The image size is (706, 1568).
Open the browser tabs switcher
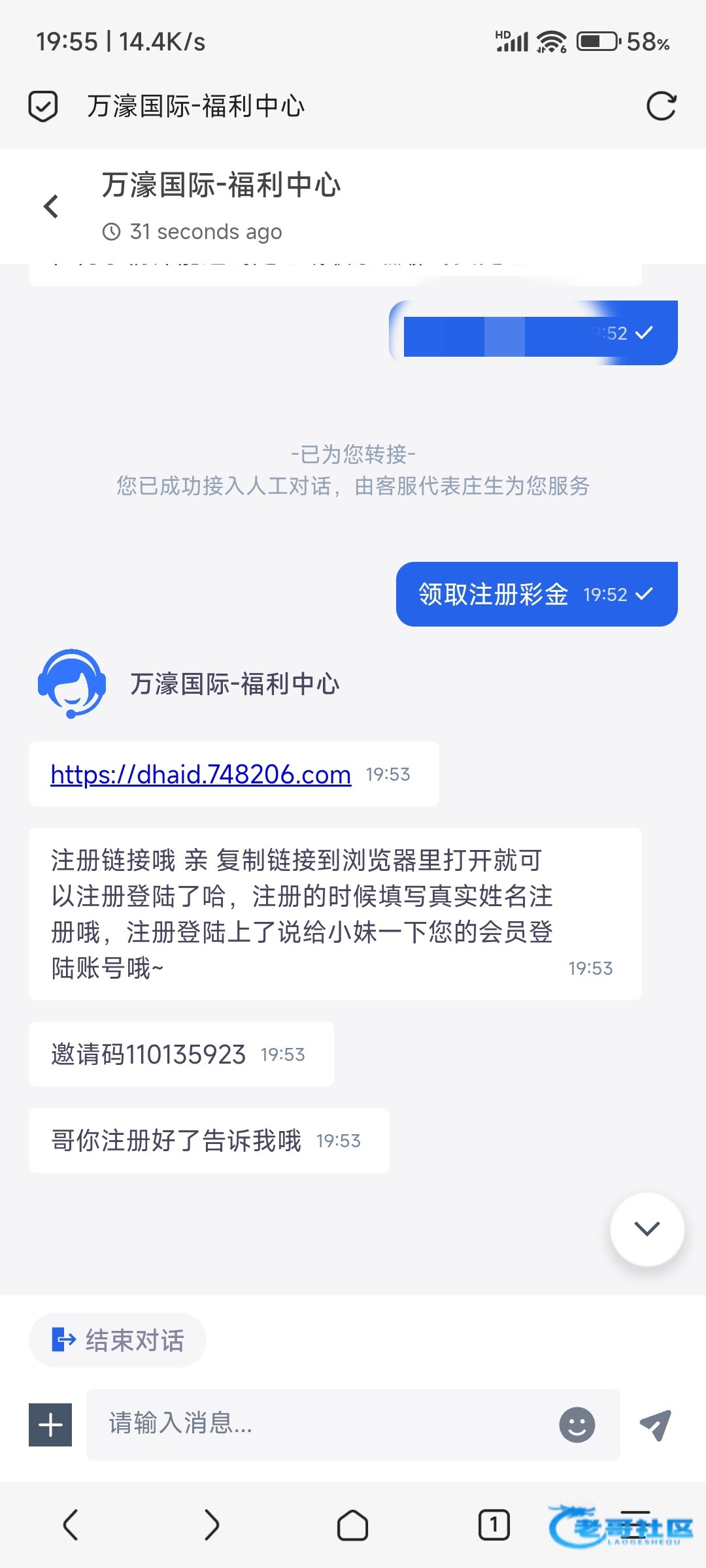click(494, 1525)
